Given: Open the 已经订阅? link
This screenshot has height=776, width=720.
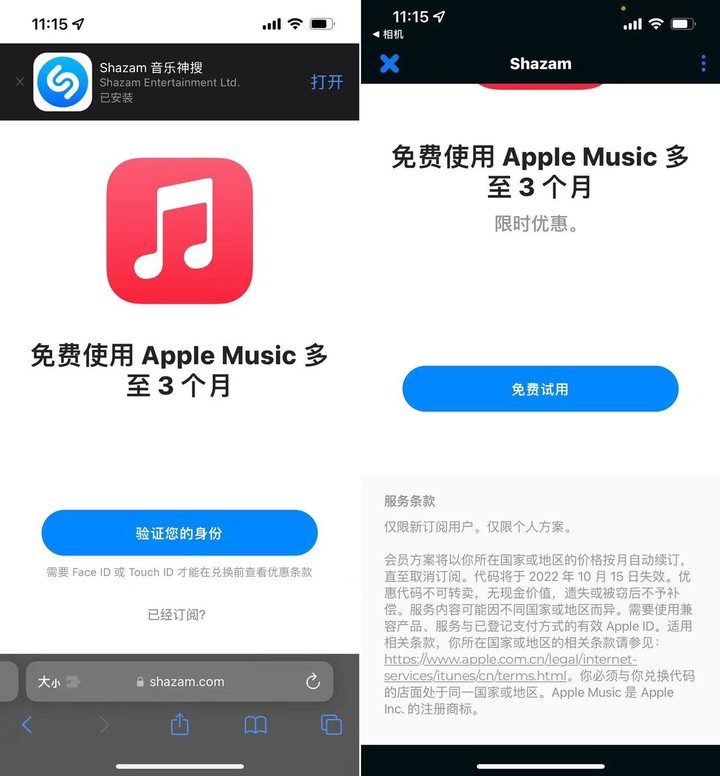Looking at the screenshot, I should tap(177, 614).
